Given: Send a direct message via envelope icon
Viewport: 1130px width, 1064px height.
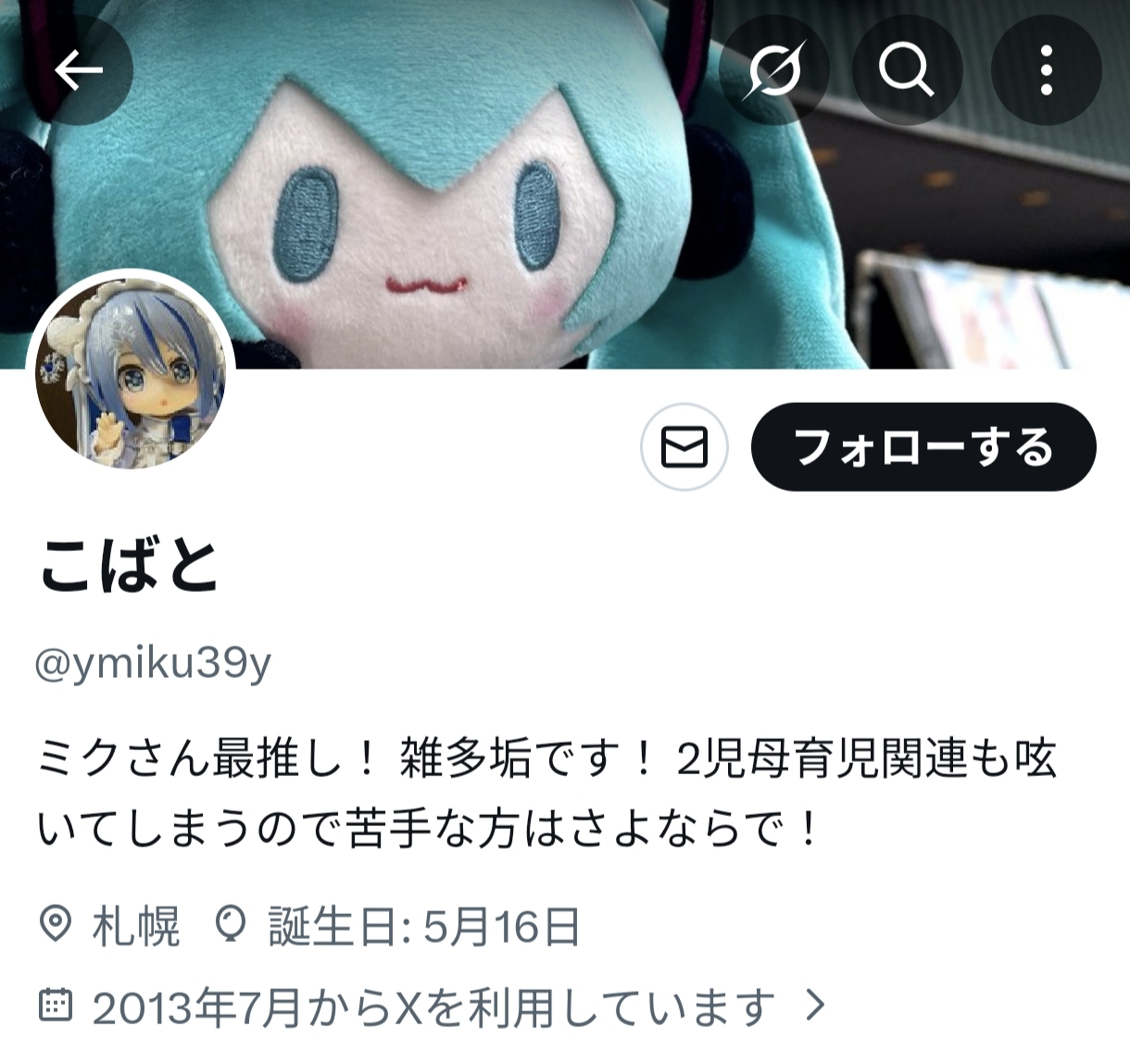Looking at the screenshot, I should (684, 447).
